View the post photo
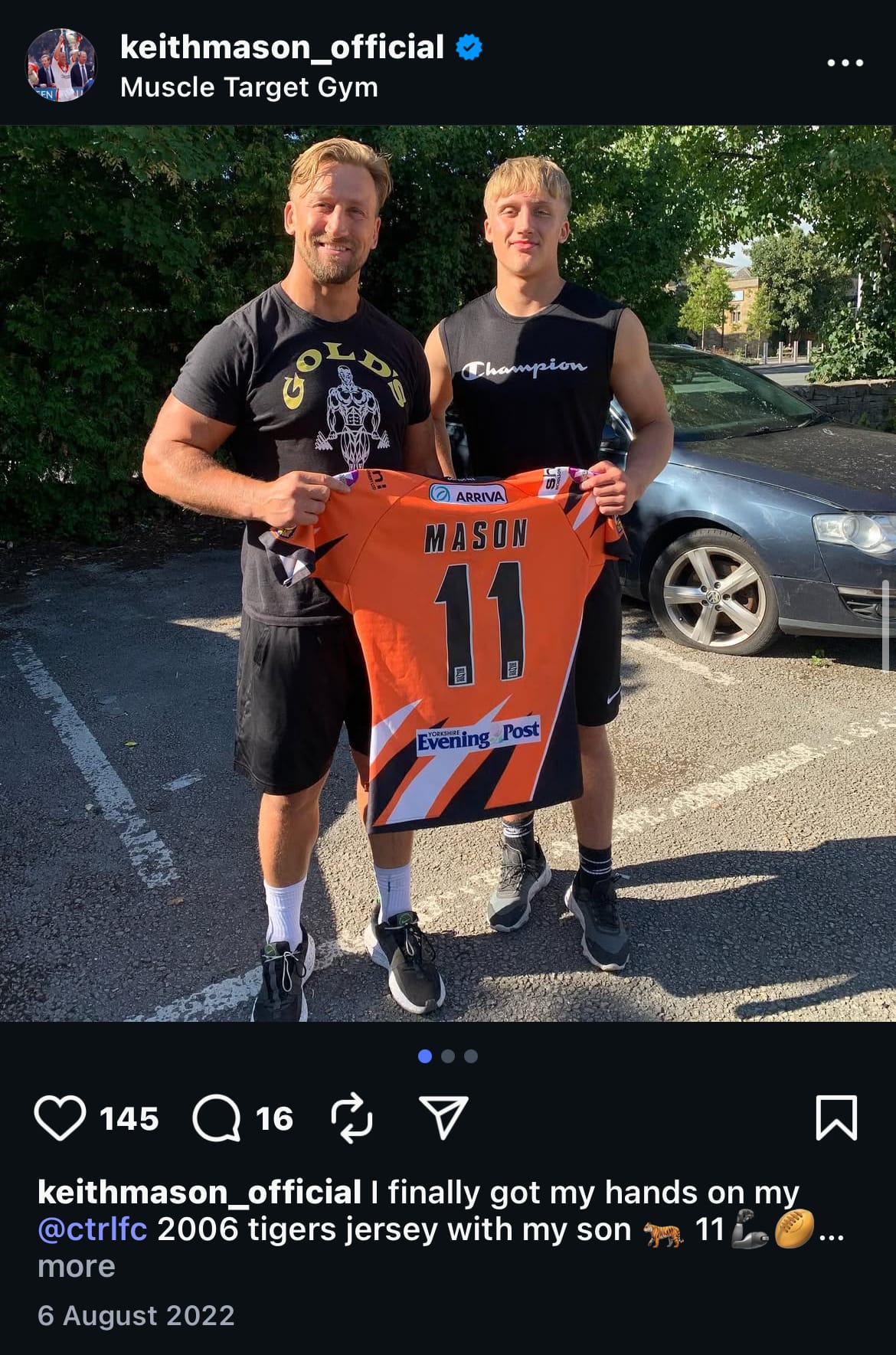The height and width of the screenshot is (1355, 896). coord(448,573)
